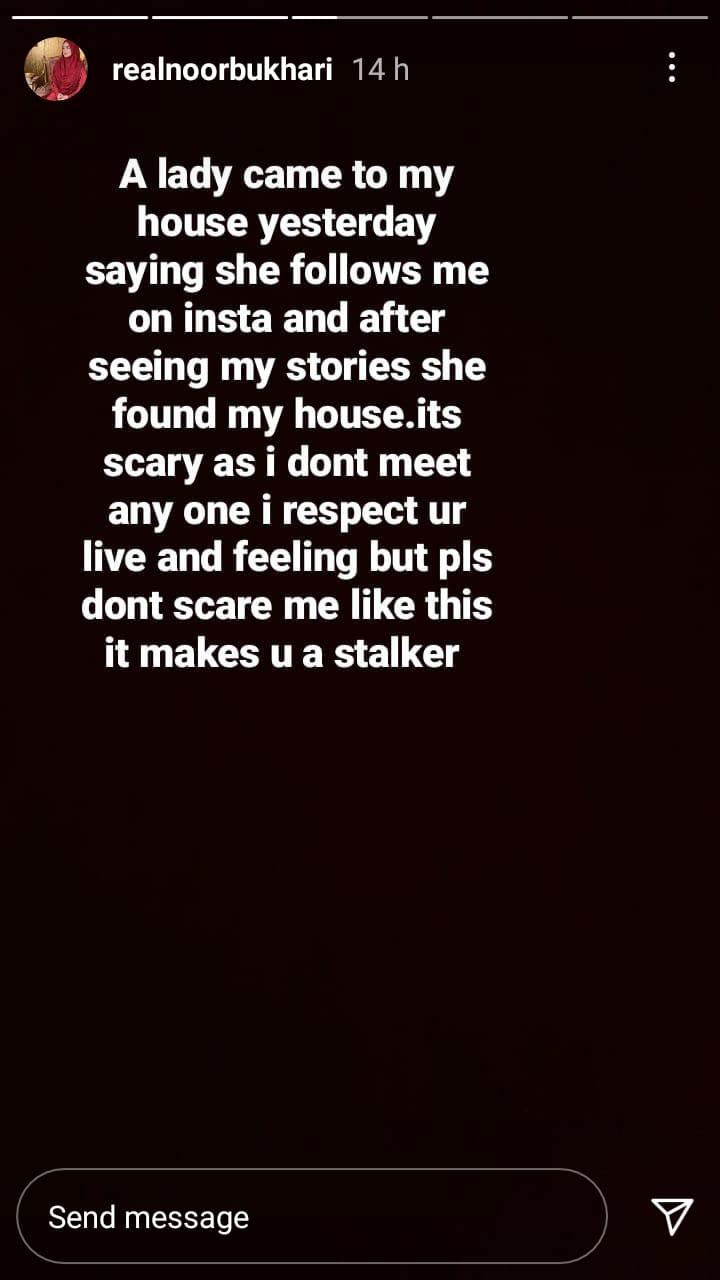Tap the Send message field

311,1217
